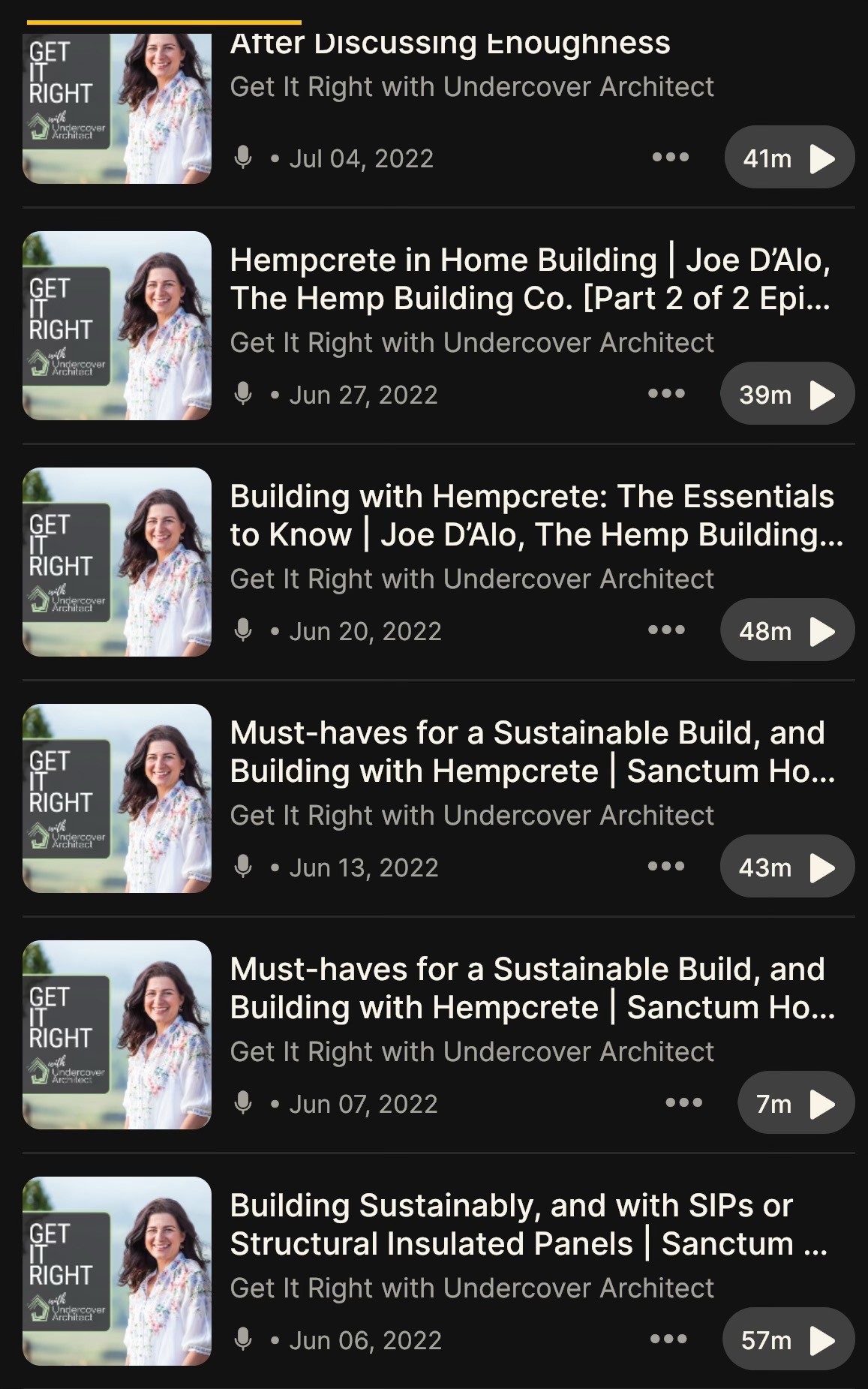
Task: Open more options for the Jun 13 episode
Action: pos(666,867)
